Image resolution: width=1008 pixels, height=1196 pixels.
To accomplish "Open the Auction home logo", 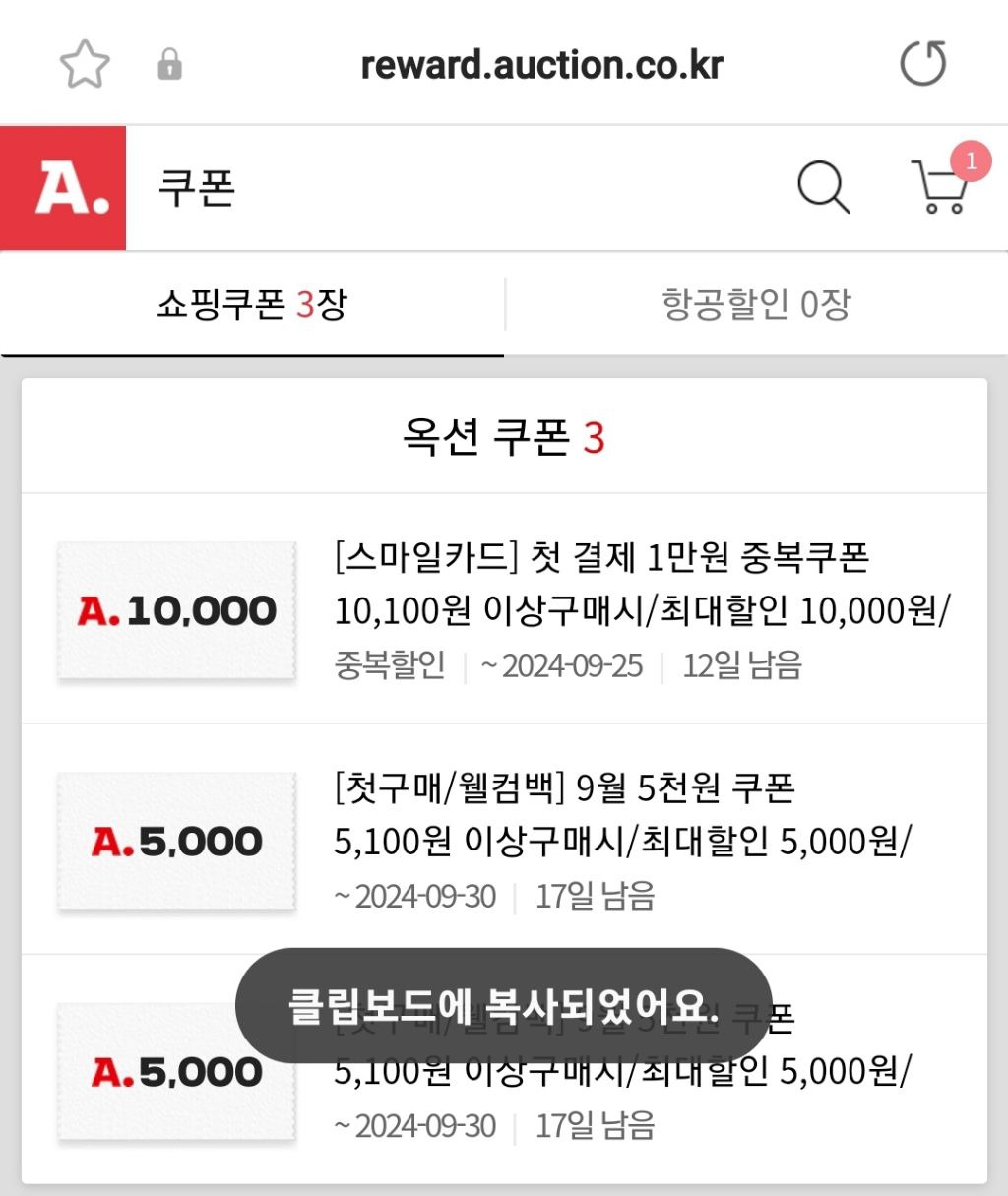I will 64,188.
